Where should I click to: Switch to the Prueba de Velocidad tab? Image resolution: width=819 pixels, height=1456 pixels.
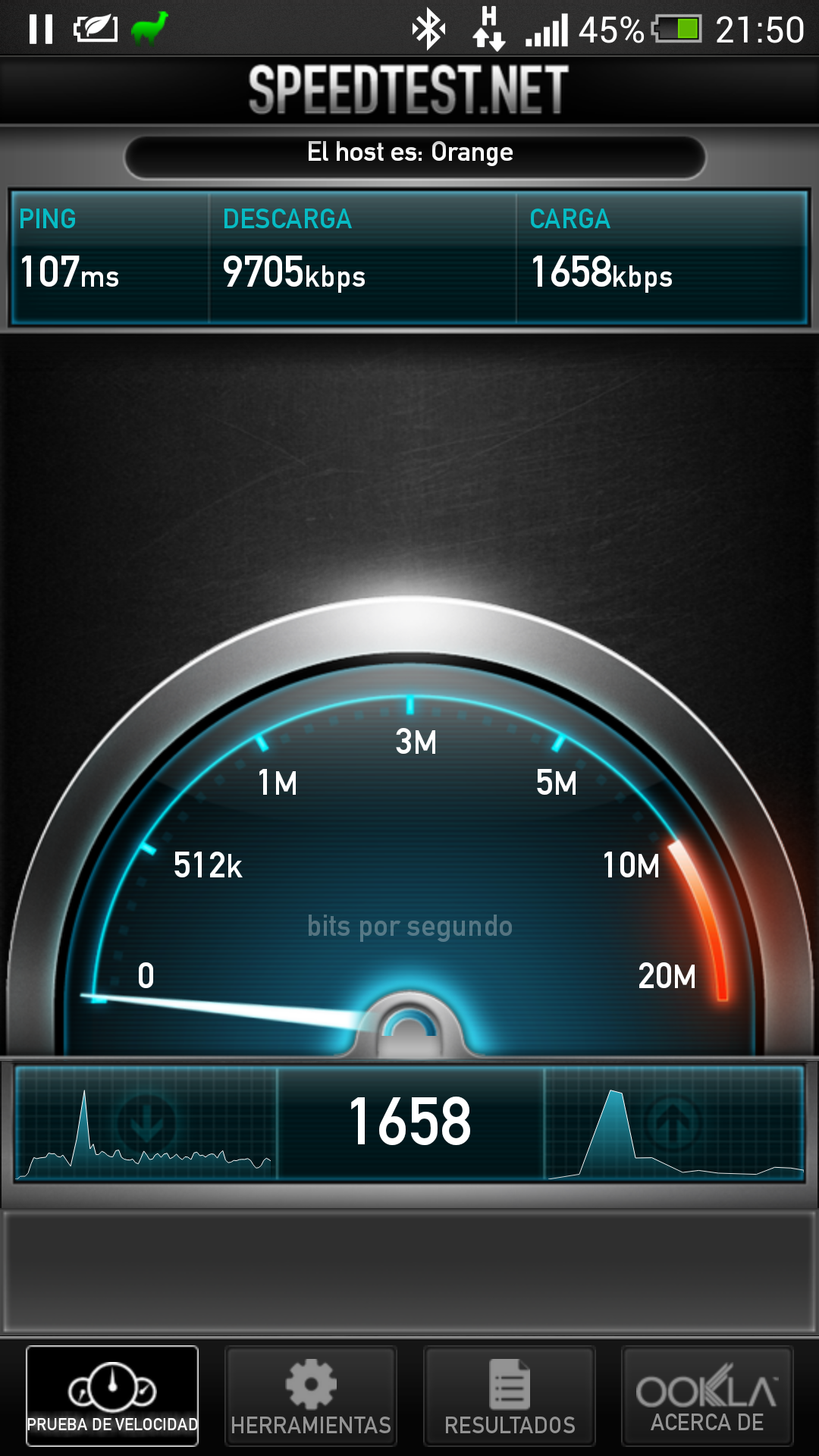[112, 1395]
